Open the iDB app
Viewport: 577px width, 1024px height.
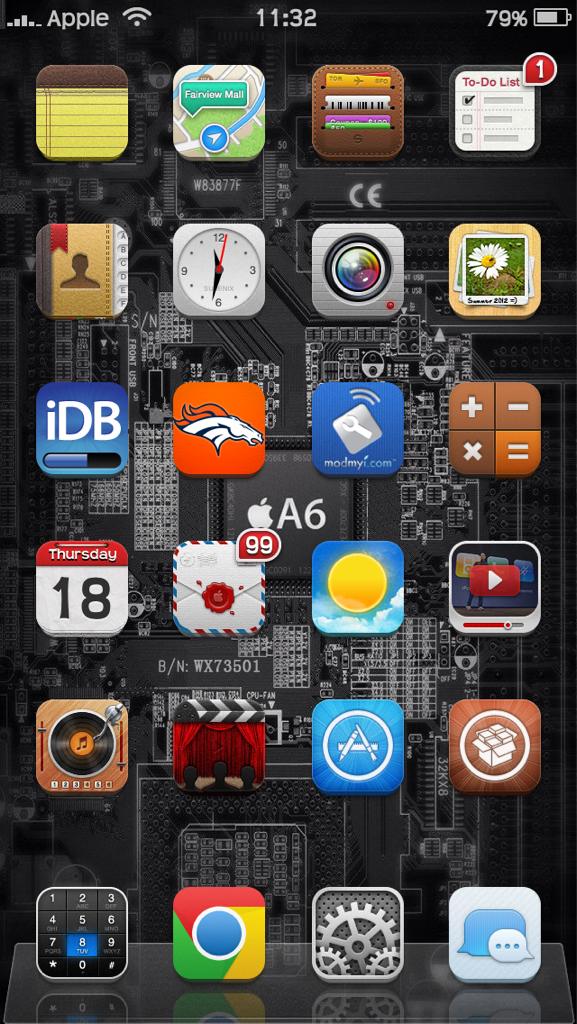pyautogui.click(x=82, y=429)
